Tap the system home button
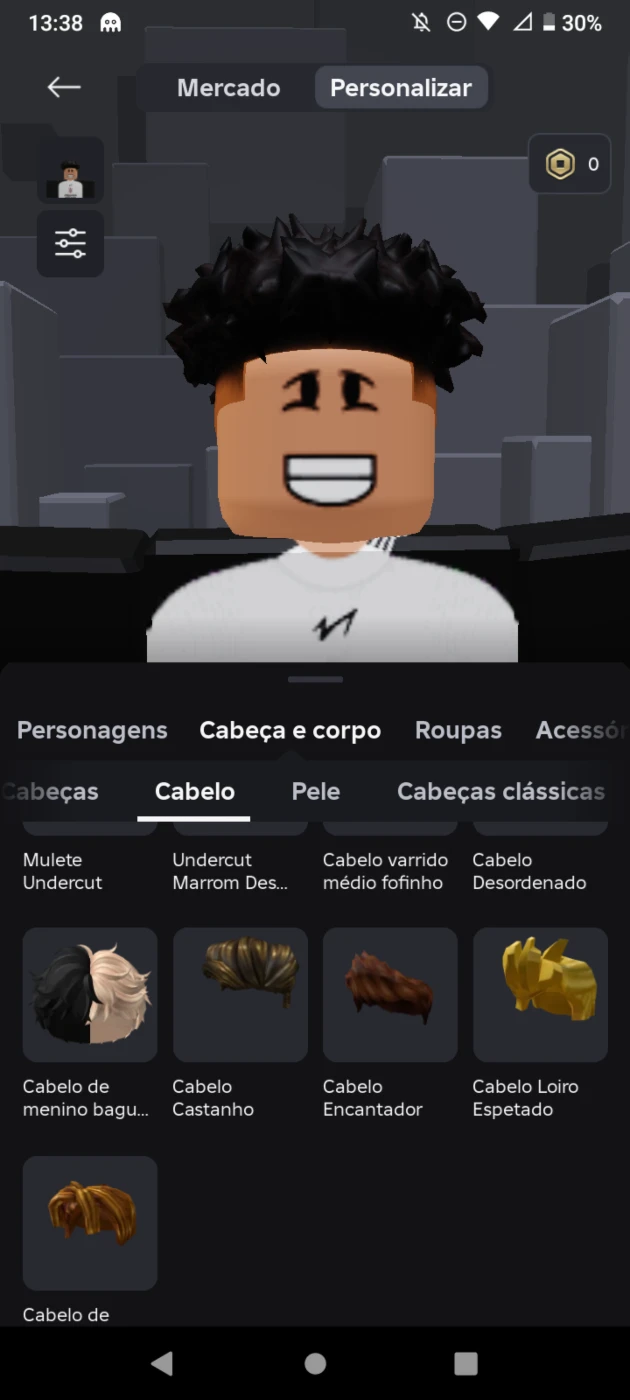The height and width of the screenshot is (1400, 630). click(315, 1363)
